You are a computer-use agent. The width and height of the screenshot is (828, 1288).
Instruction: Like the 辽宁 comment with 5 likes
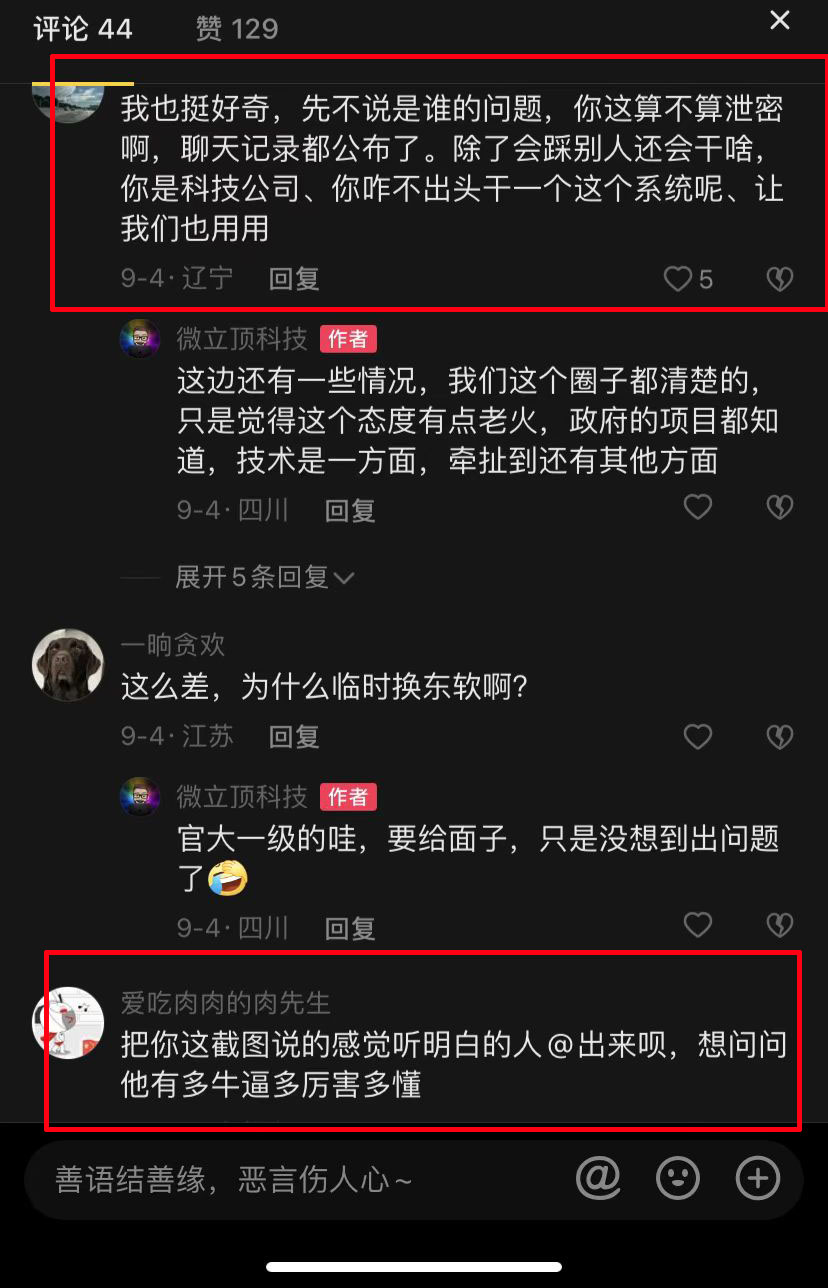(x=679, y=279)
